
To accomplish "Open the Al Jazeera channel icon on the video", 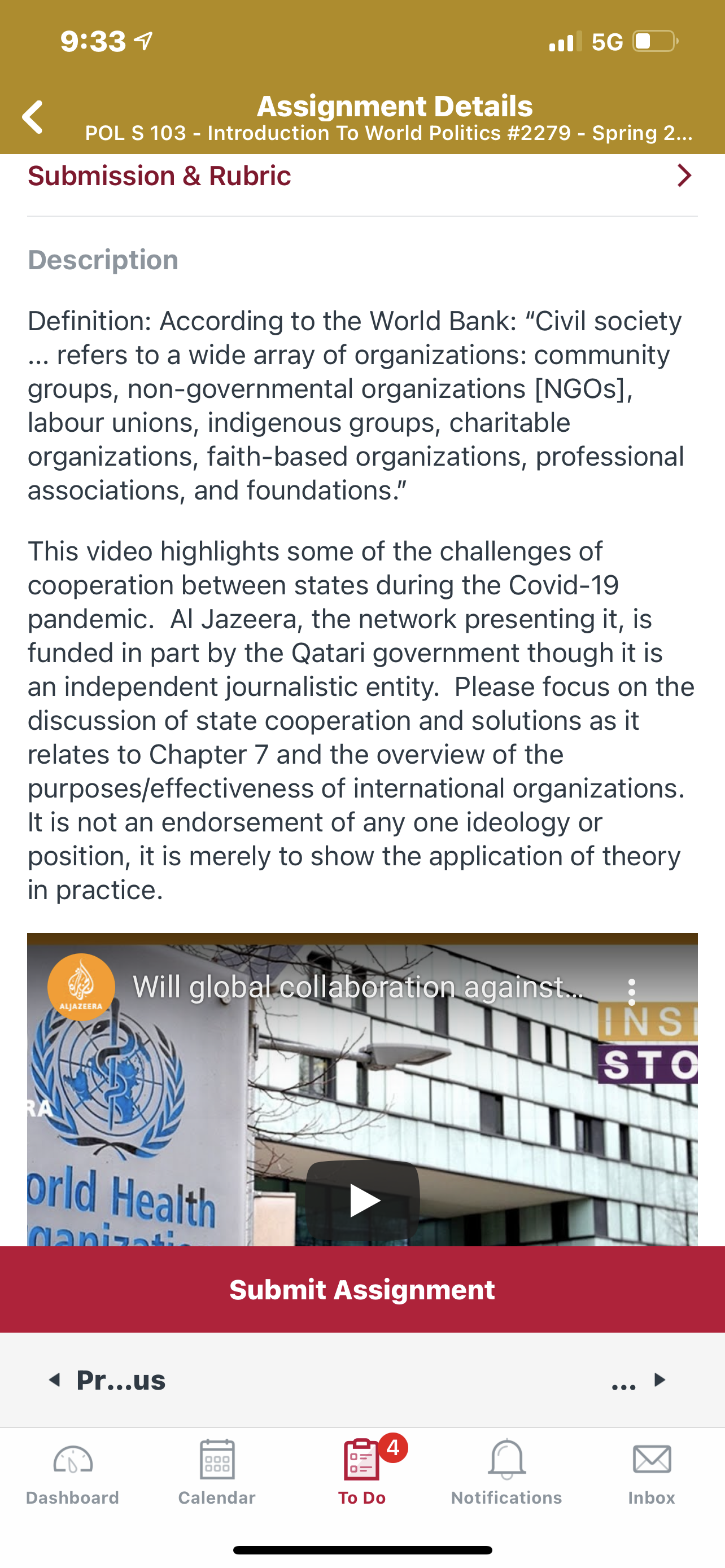I will (81, 987).
